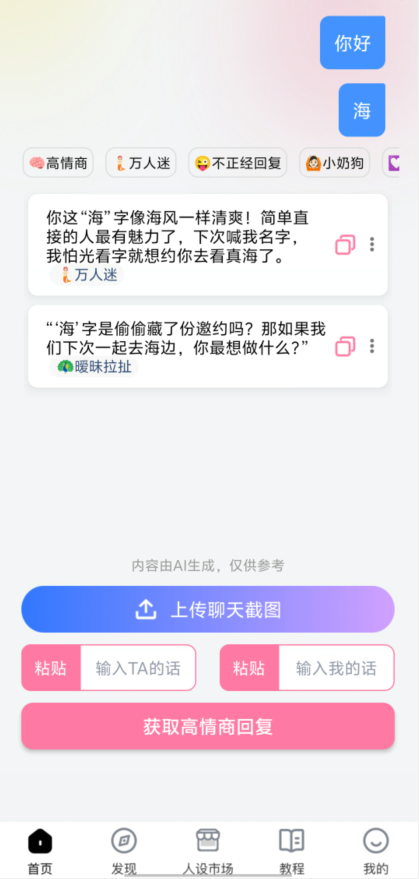Copy the 暧昧拉扯 reply text
Image resolution: width=419 pixels, height=879 pixels.
coord(345,346)
